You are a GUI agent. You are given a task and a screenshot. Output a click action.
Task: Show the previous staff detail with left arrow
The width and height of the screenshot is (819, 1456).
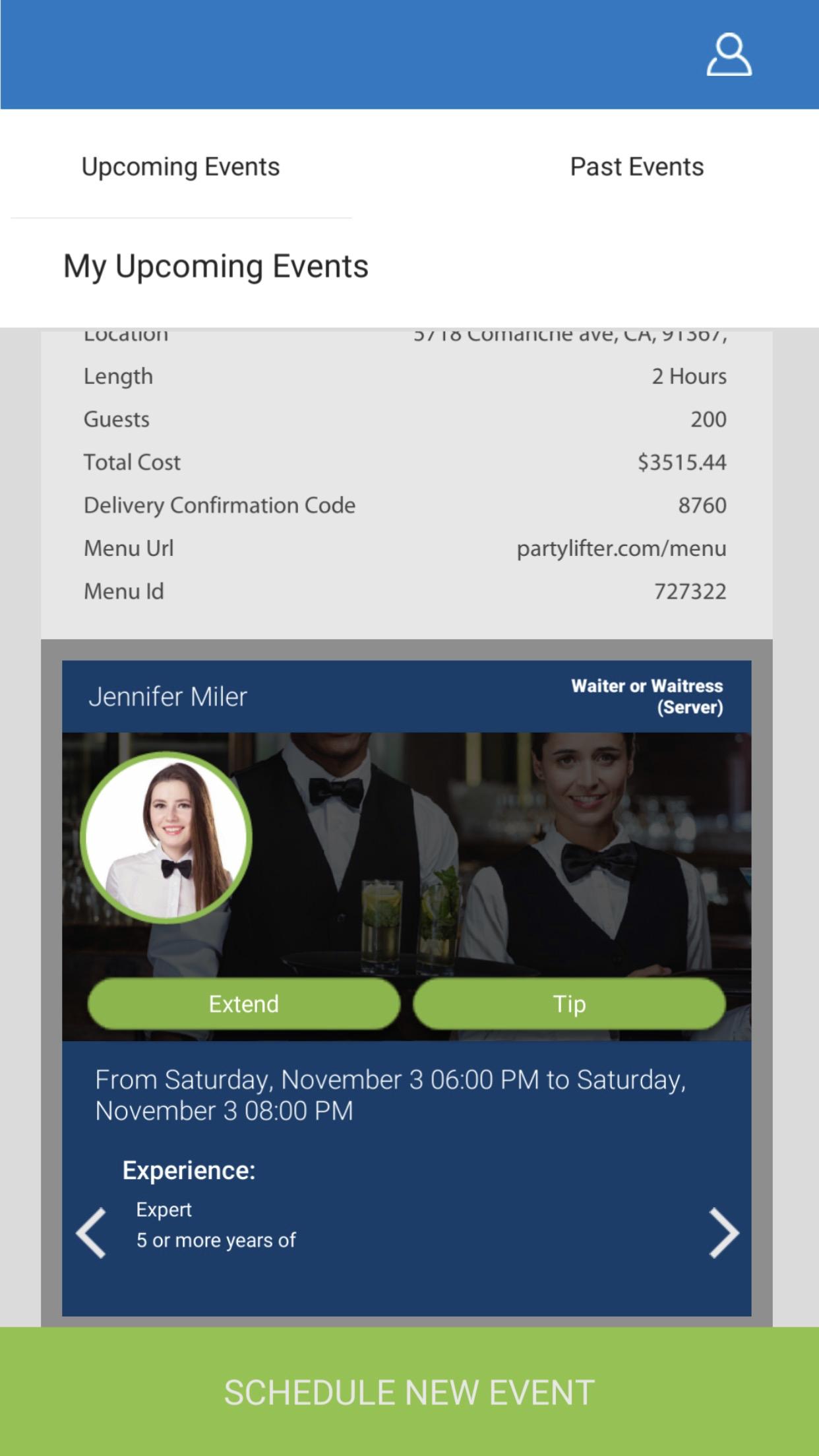91,1232
